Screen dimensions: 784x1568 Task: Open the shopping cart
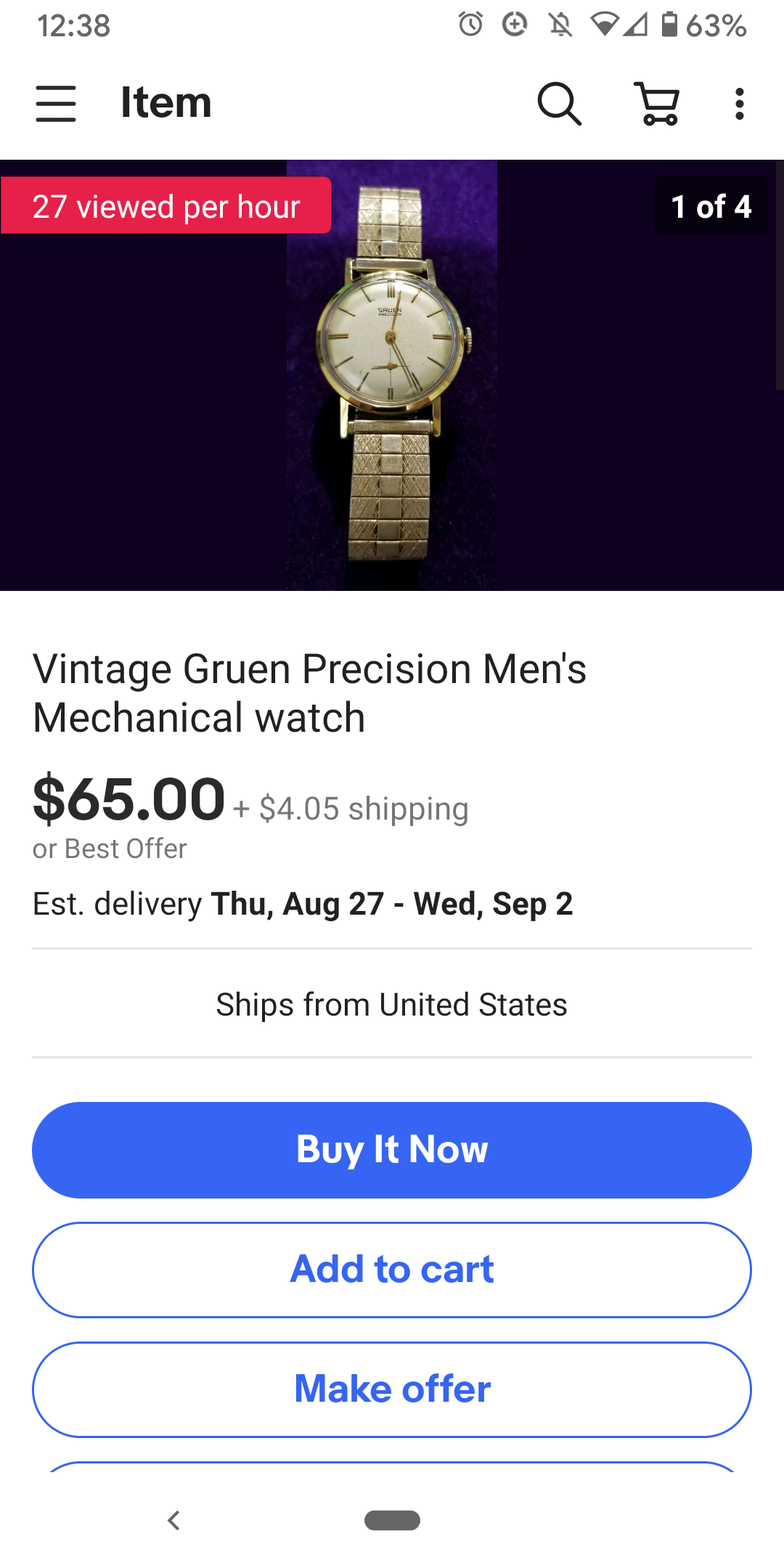click(x=658, y=103)
